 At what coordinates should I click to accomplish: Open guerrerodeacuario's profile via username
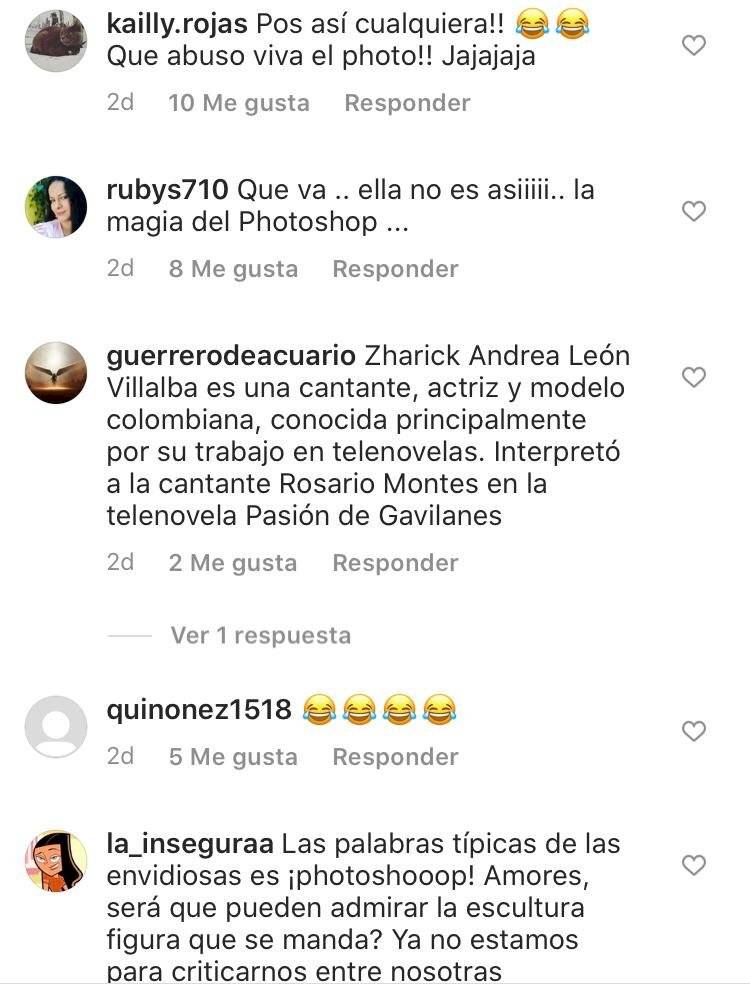[231, 356]
